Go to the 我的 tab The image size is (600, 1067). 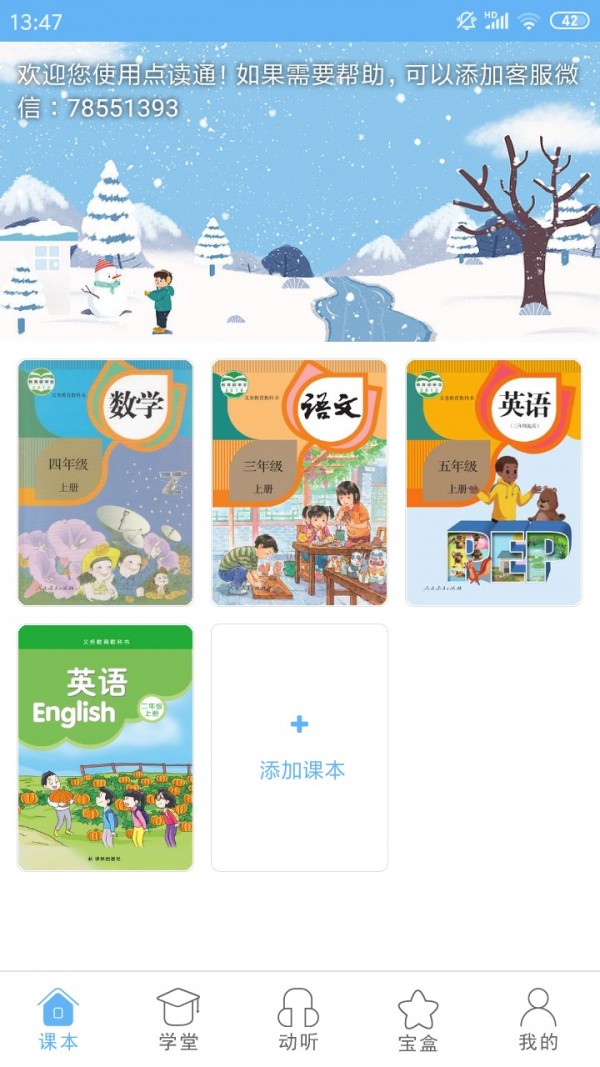[x=538, y=1019]
